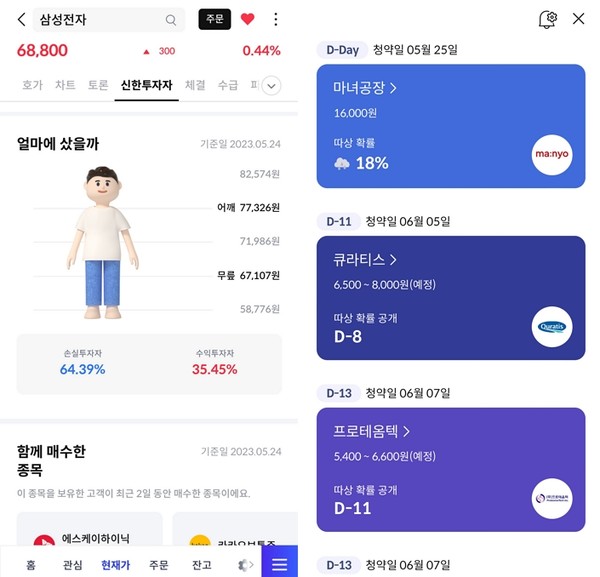Switch to the 토론 tab
The image size is (600, 577).
97,85
